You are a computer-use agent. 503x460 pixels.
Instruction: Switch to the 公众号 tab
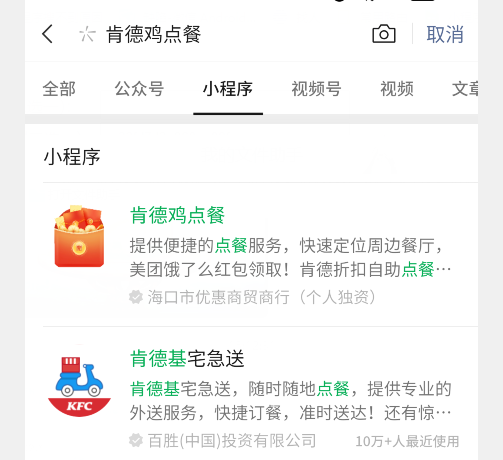point(139,89)
